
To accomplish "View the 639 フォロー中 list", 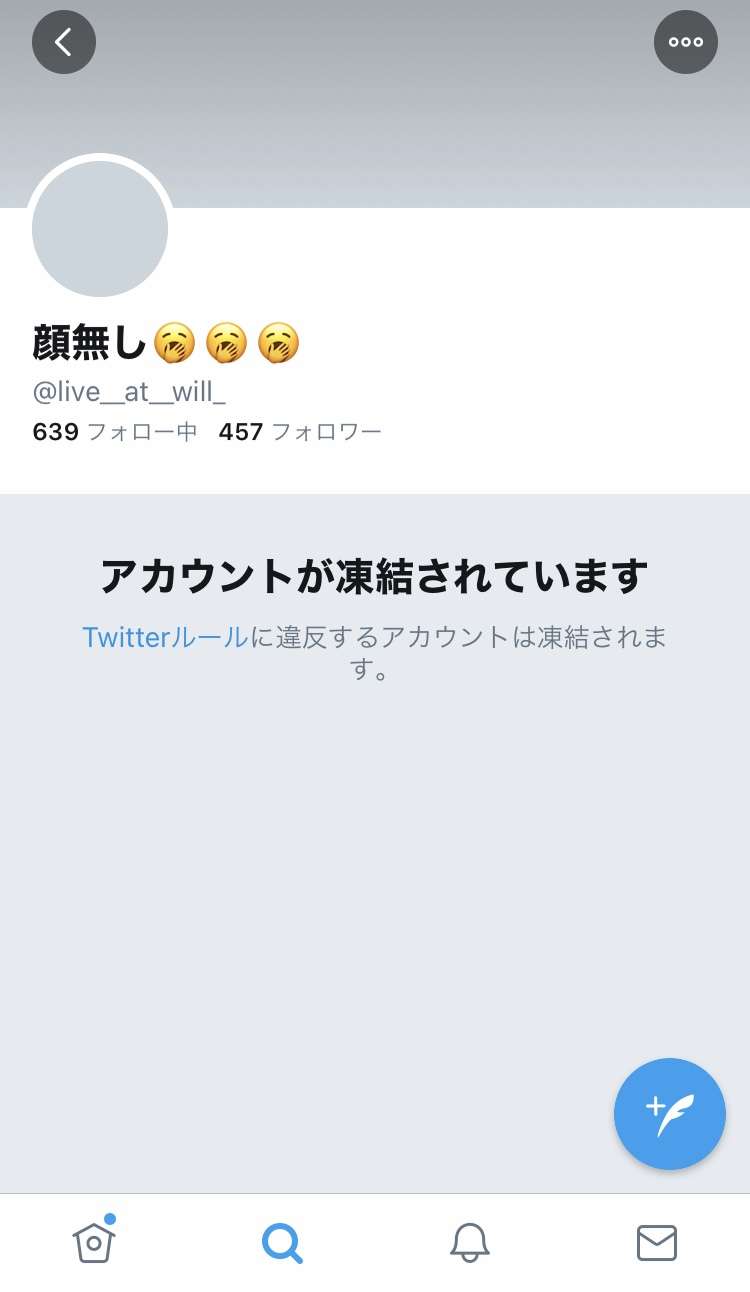I will pos(115,432).
